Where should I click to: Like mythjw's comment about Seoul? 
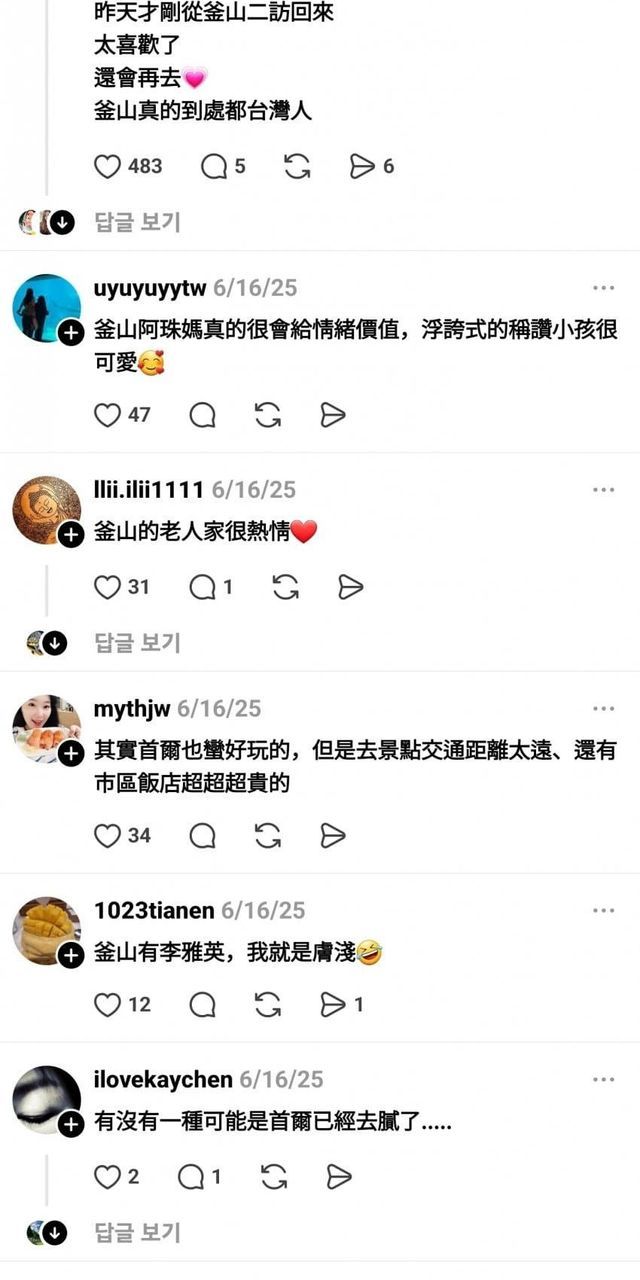point(107,835)
